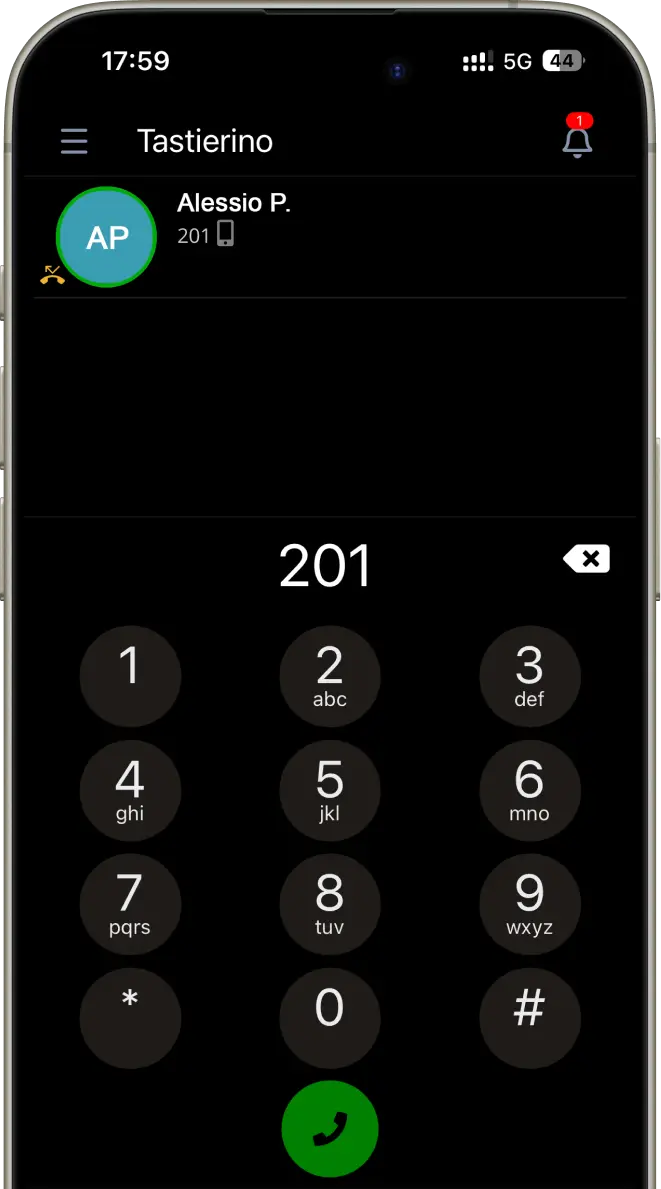Tap the 2 abc key
Screen dimensions: 661x1189
click(330, 676)
